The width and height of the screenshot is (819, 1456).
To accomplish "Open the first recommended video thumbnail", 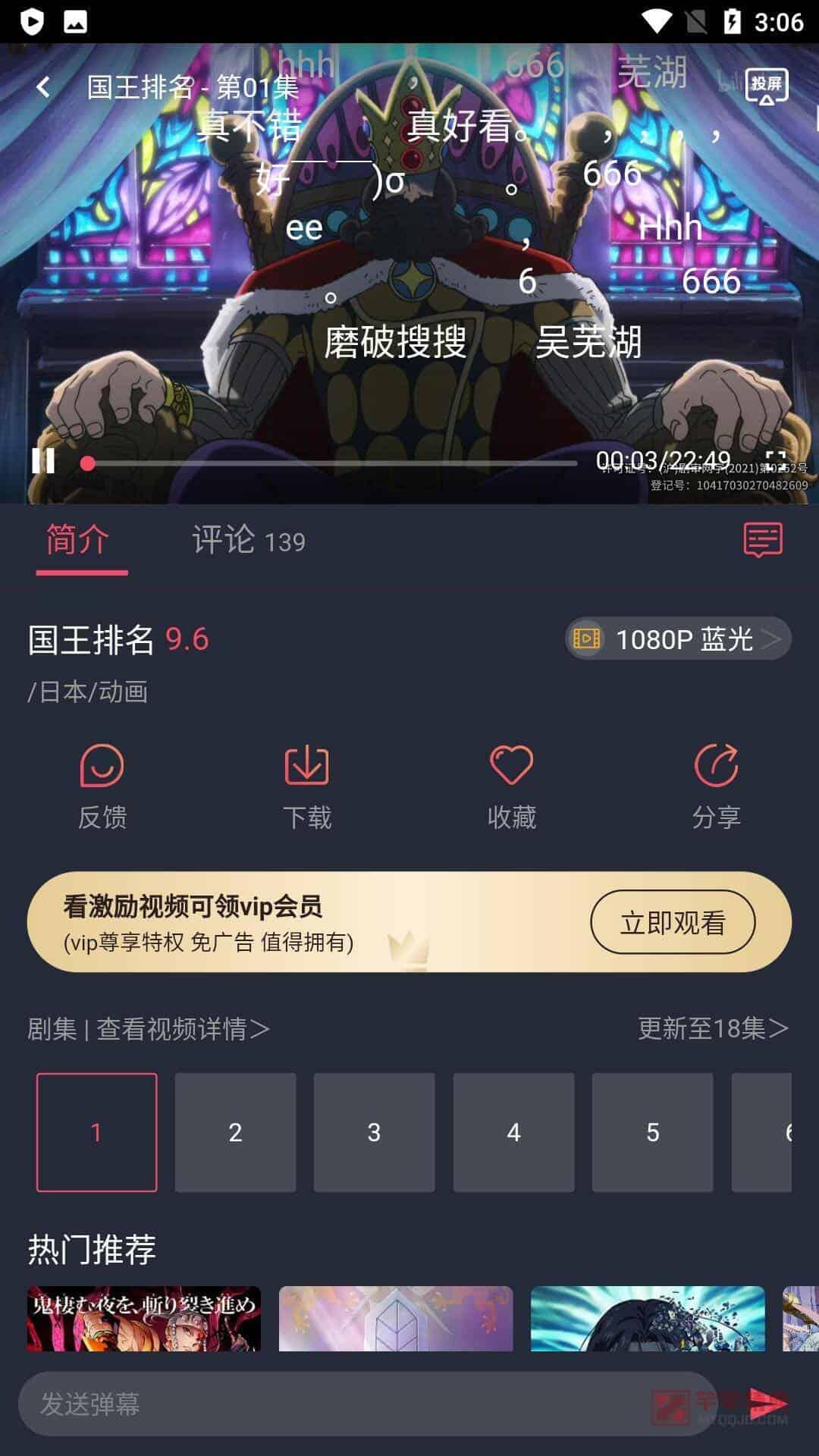I will click(x=144, y=1318).
